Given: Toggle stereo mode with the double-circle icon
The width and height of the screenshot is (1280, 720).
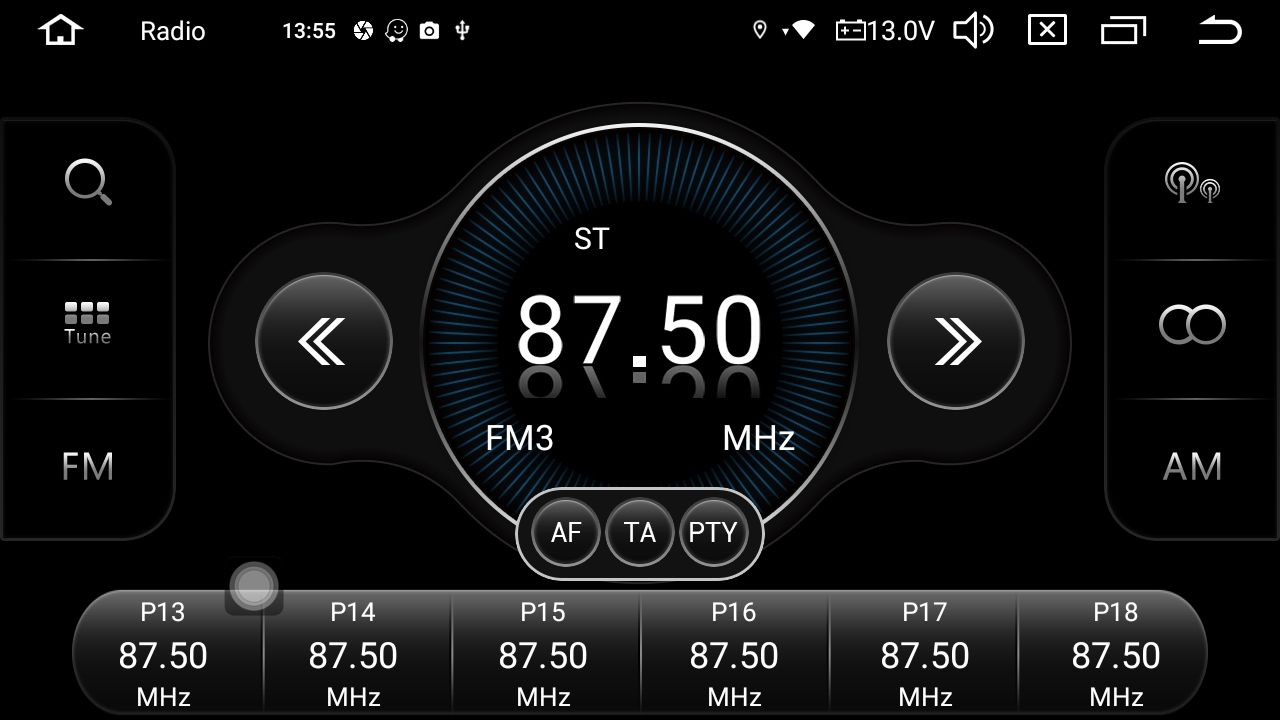Looking at the screenshot, I should pyautogui.click(x=1192, y=324).
